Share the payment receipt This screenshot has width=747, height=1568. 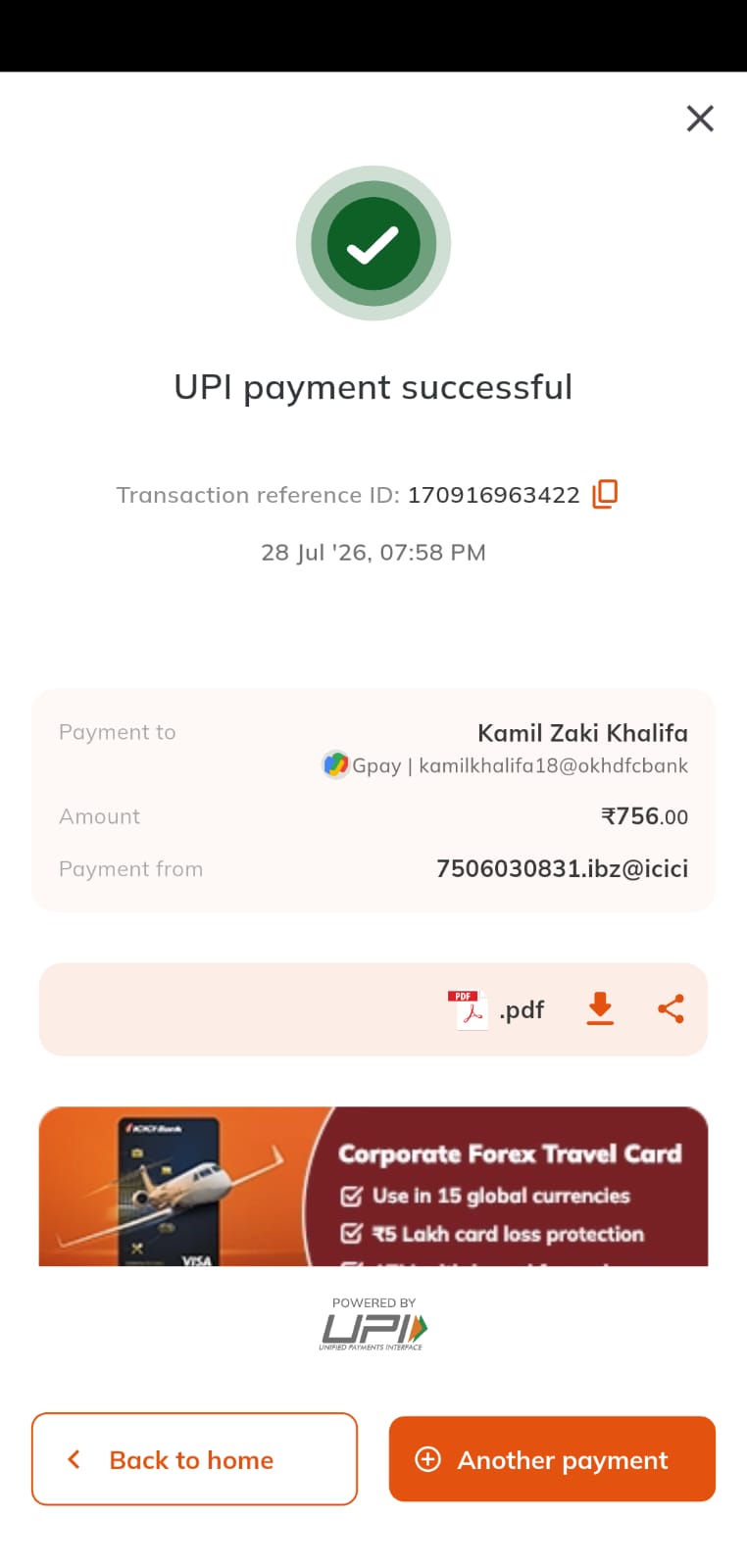[671, 1008]
